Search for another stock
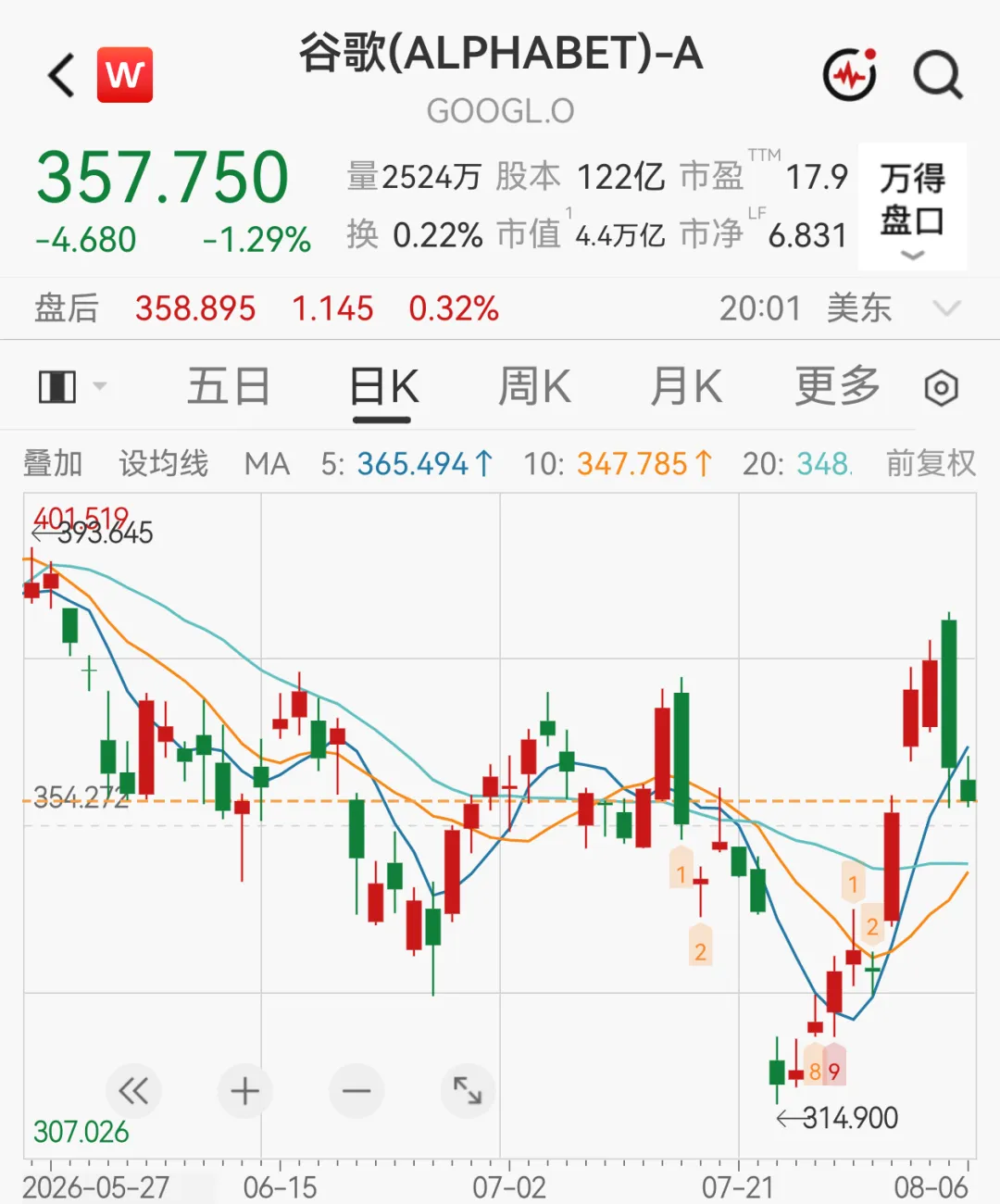The height and width of the screenshot is (1204, 1000). point(937,75)
